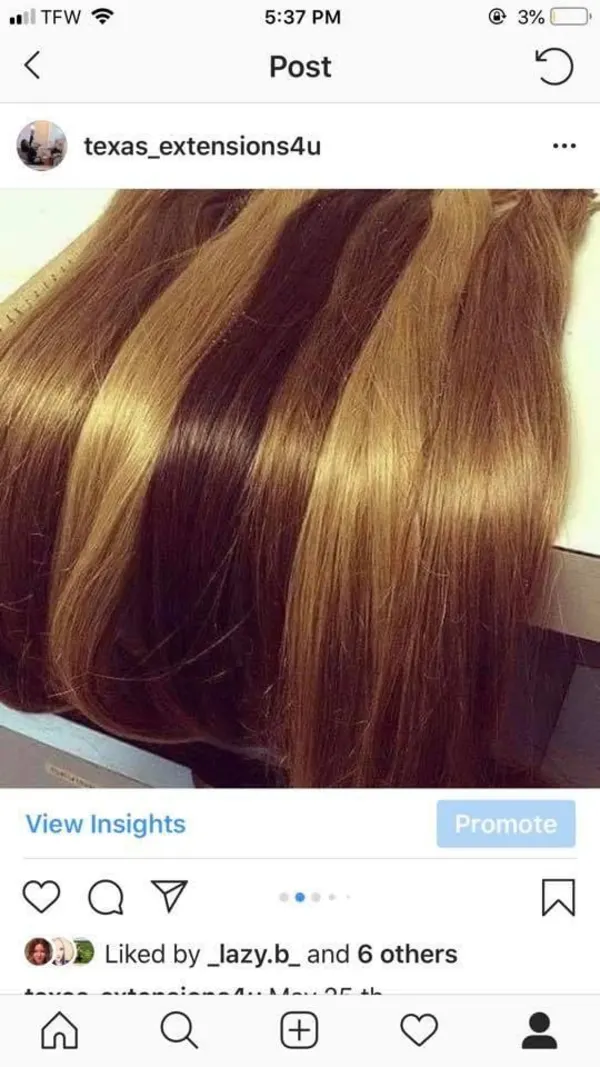The width and height of the screenshot is (600, 1067).
Task: Open the Activity heart tab
Action: coord(419,1030)
